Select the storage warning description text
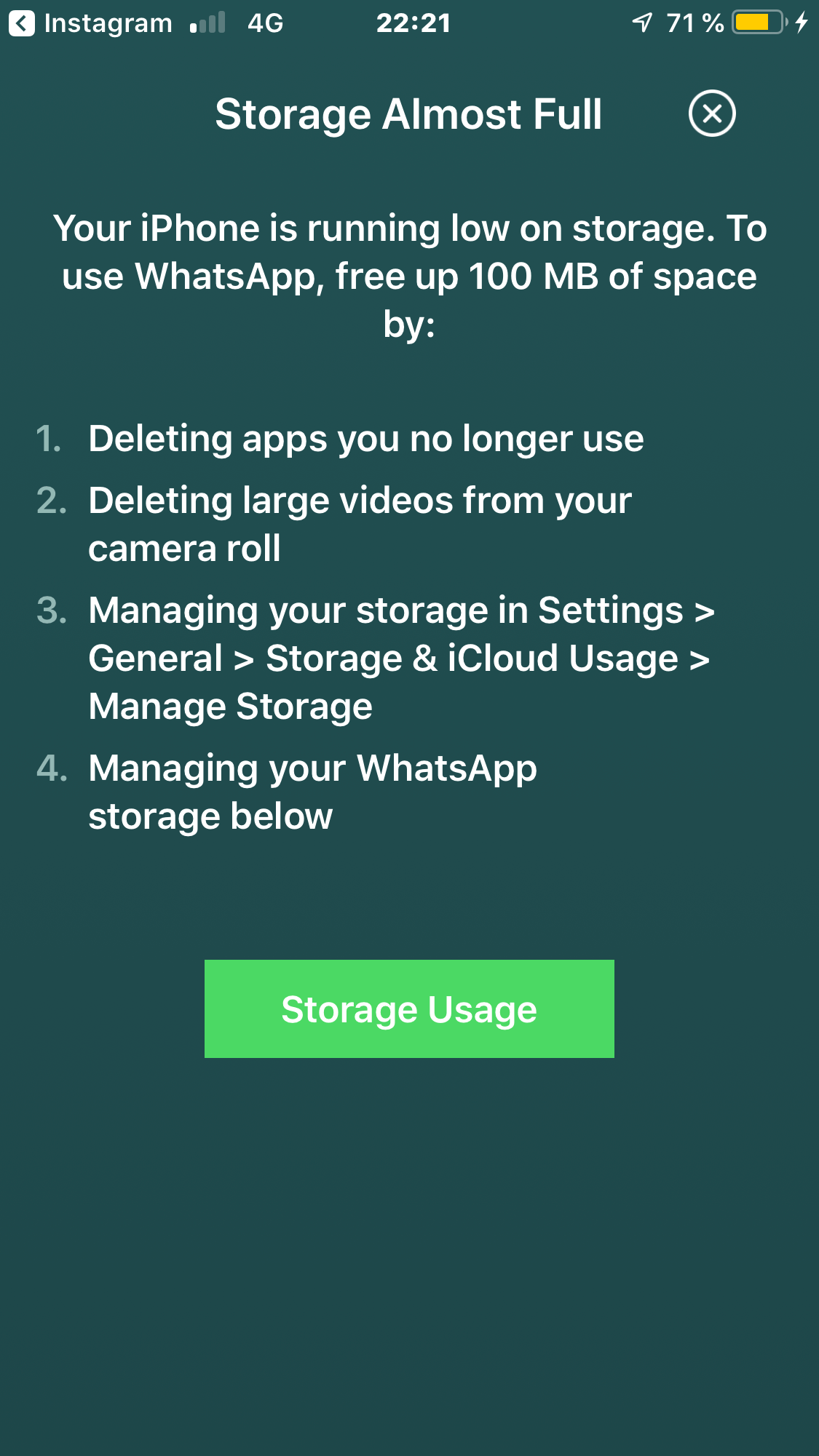This screenshot has height=1456, width=819. pyautogui.click(x=409, y=275)
